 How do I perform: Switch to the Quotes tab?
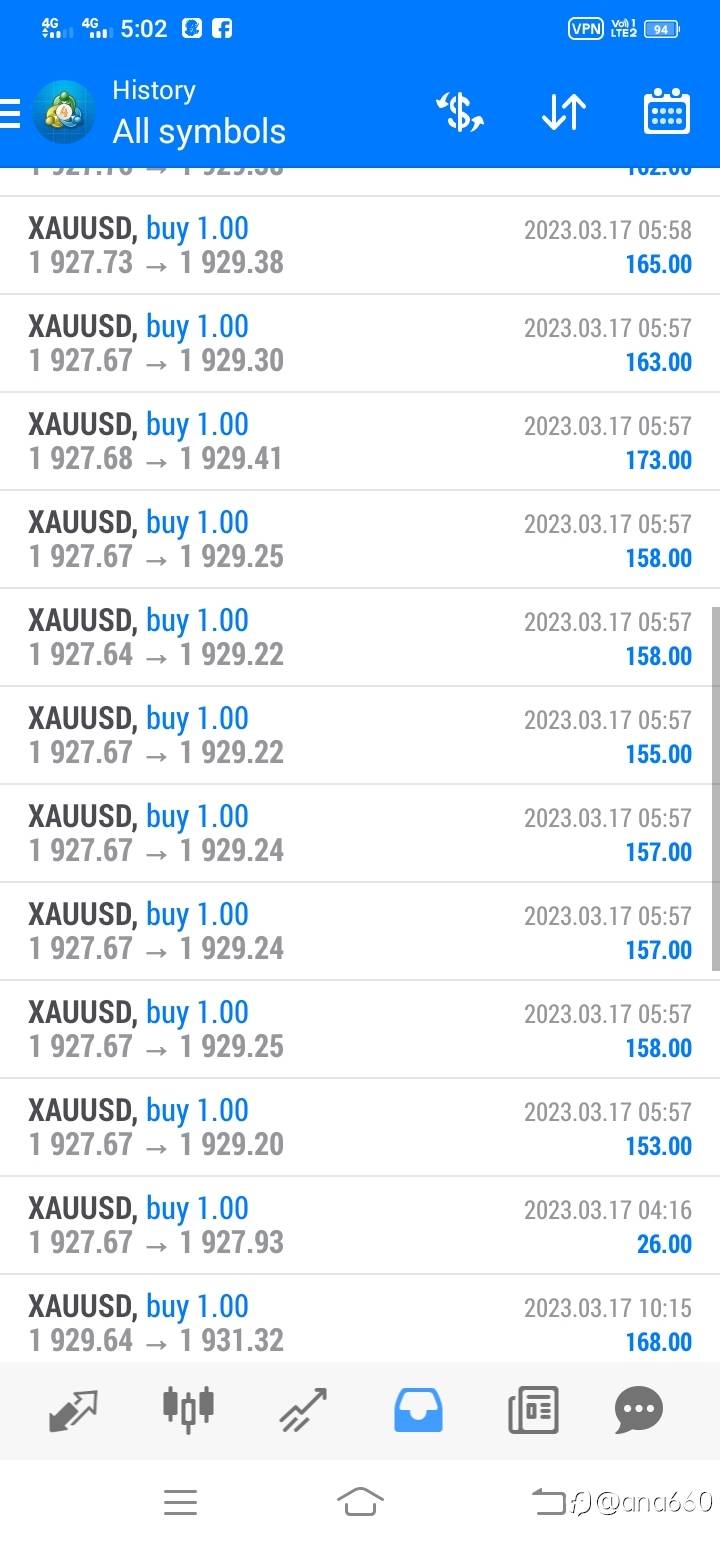[73, 1410]
